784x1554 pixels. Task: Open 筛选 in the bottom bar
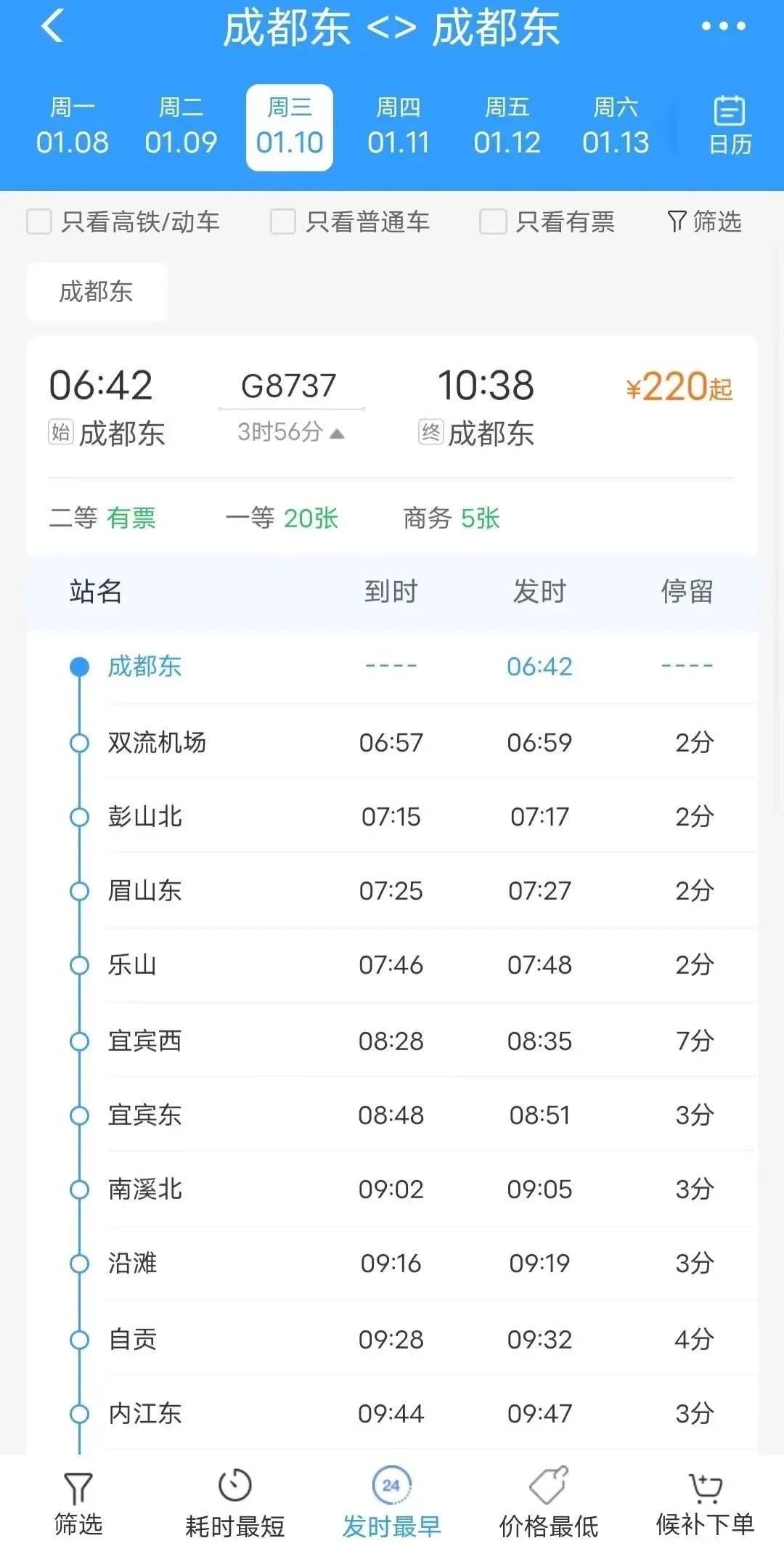coord(78,1503)
